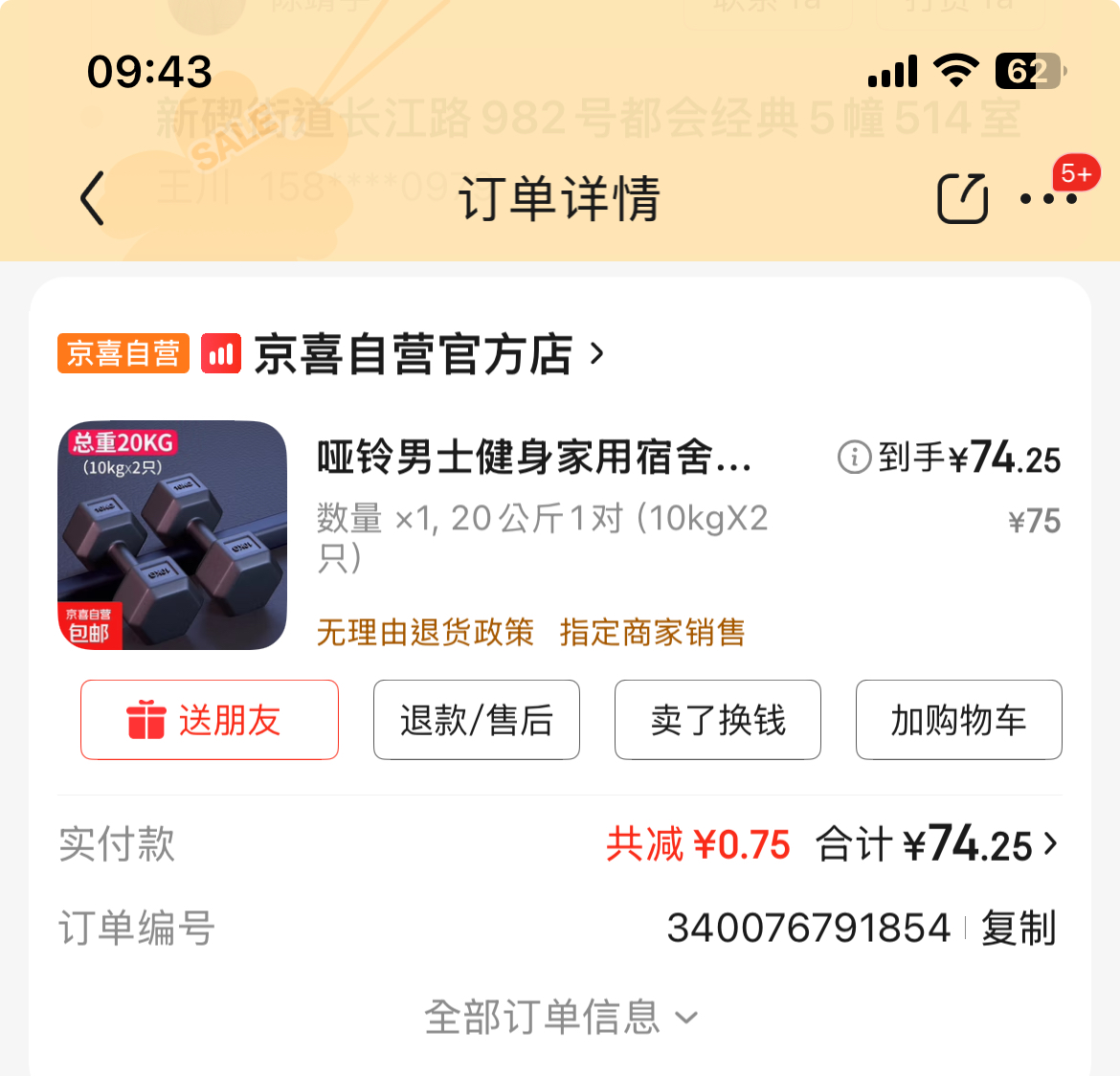
Task: Copy the order number with 复制
Action: [1019, 929]
